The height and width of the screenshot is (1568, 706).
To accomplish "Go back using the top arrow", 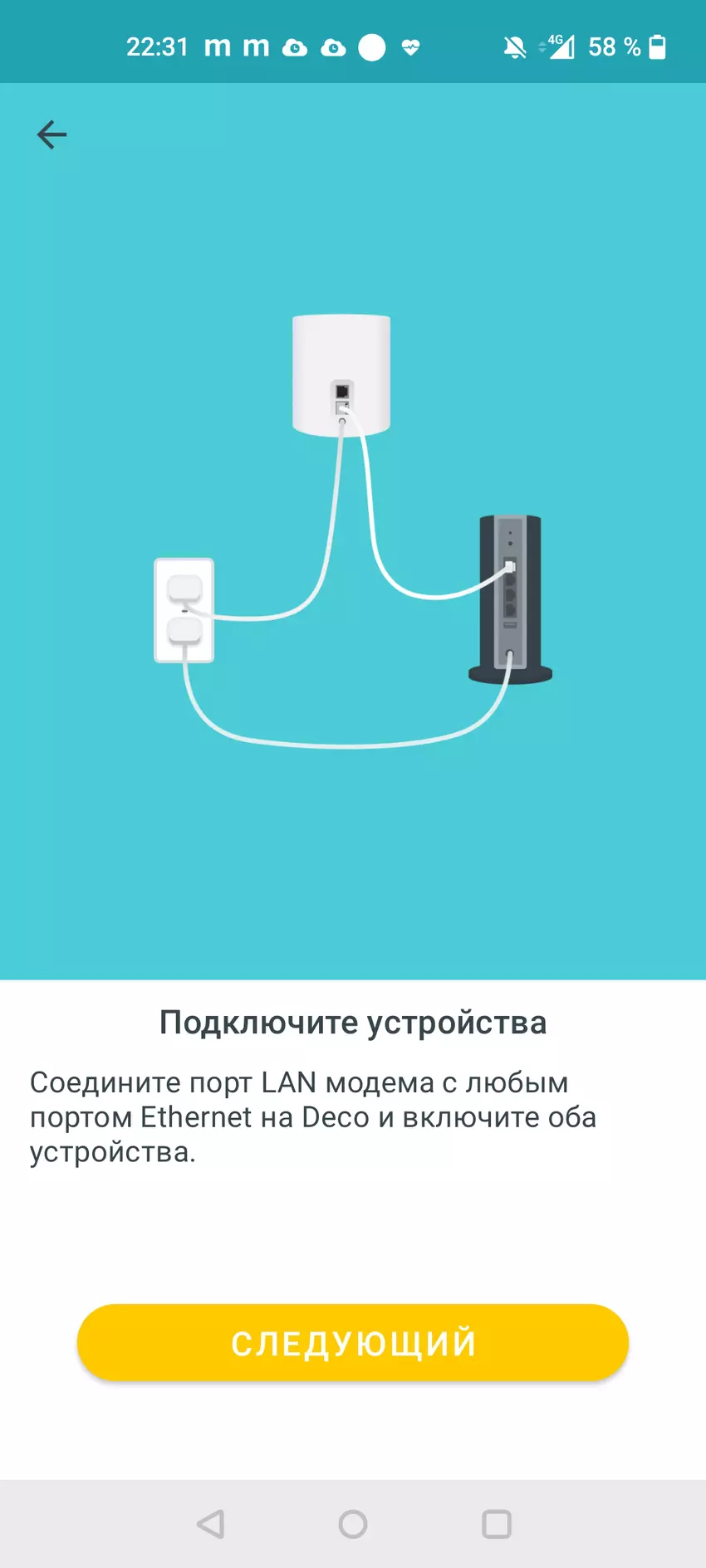I will [x=51, y=134].
